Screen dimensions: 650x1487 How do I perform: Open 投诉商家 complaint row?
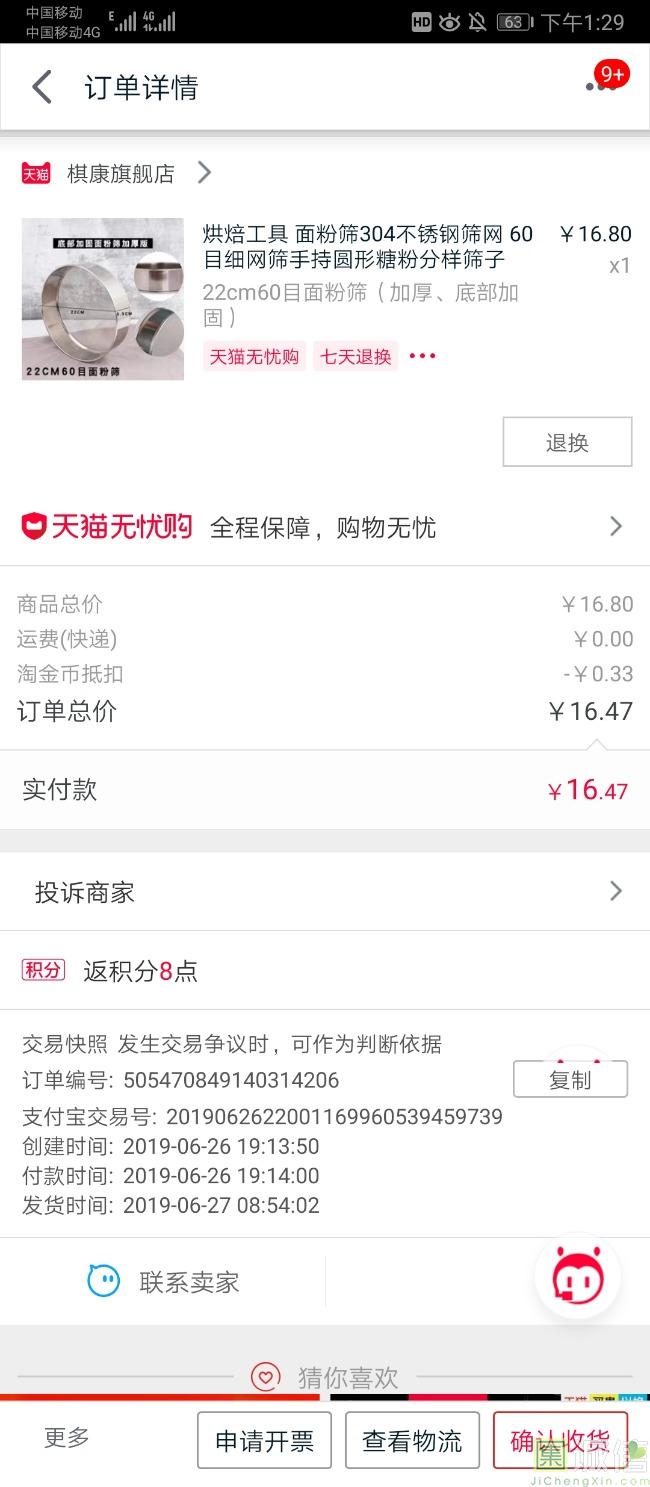click(x=324, y=892)
